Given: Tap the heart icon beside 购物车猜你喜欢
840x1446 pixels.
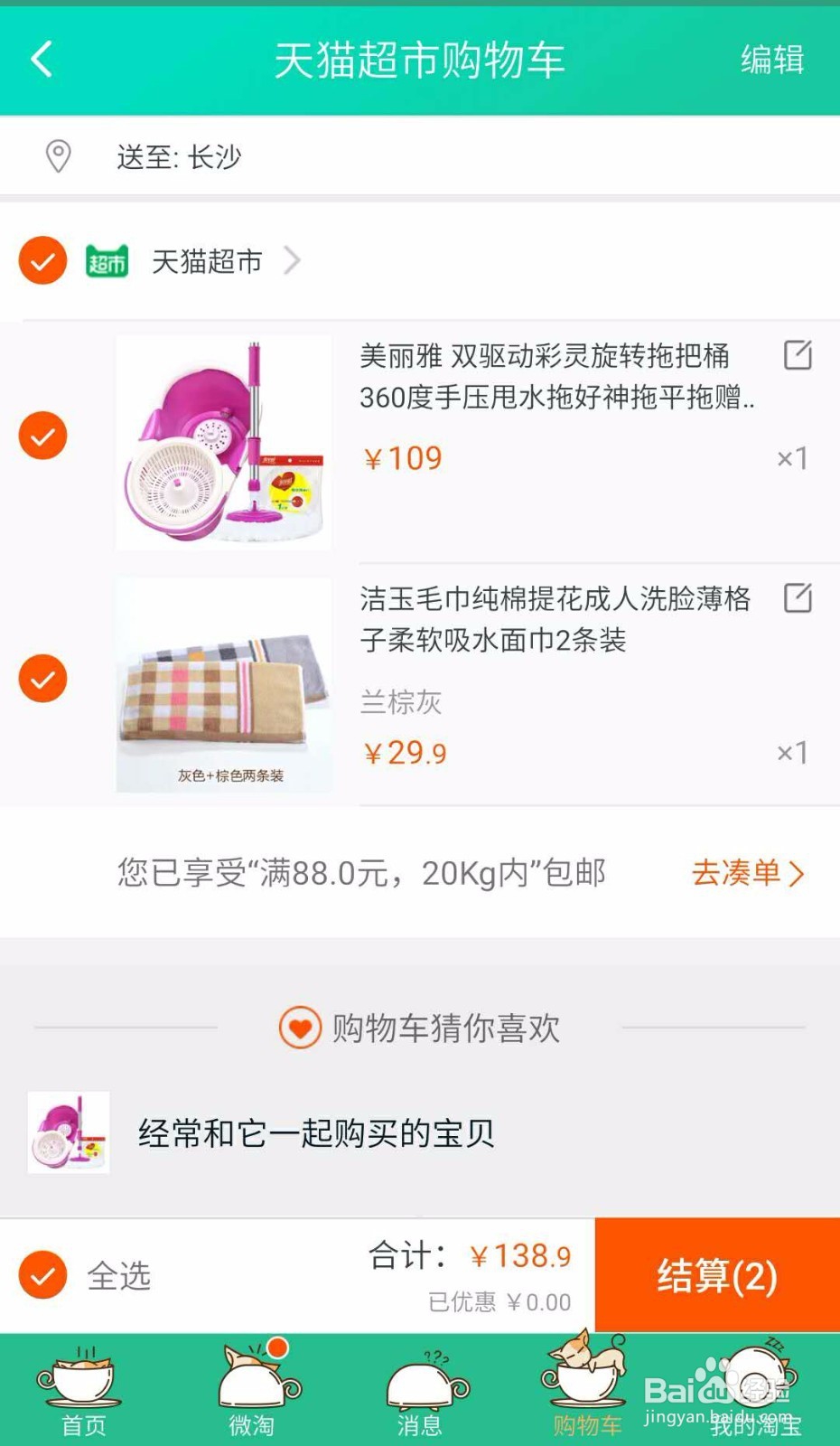Looking at the screenshot, I should (301, 1028).
